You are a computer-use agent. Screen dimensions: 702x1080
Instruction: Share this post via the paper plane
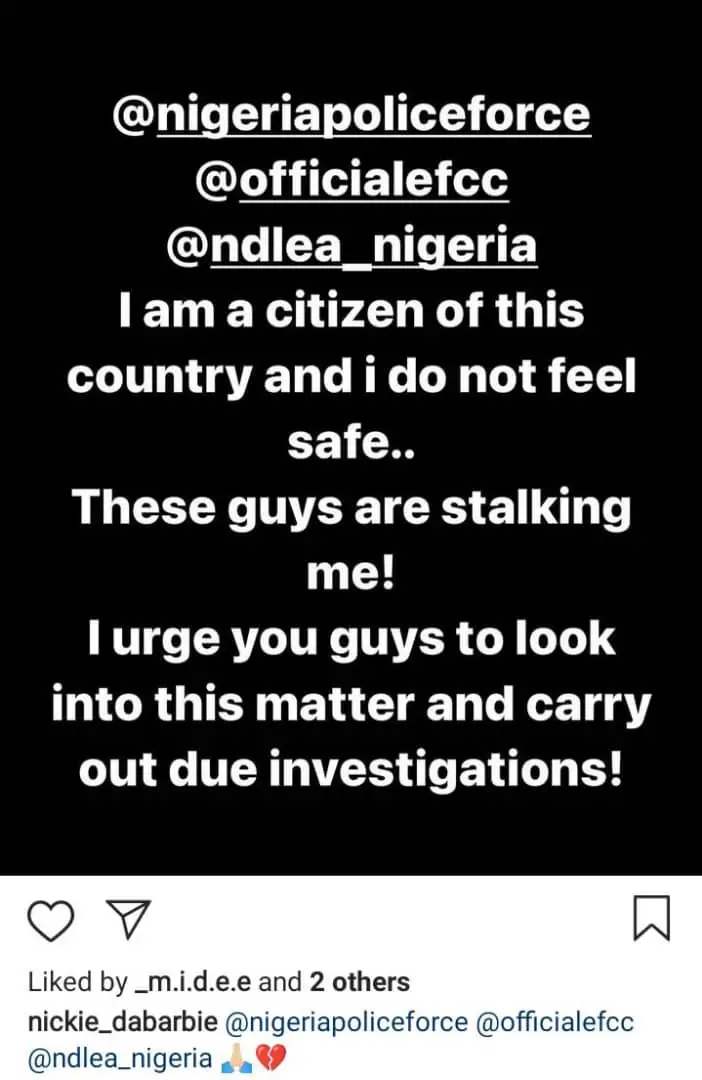(x=128, y=918)
